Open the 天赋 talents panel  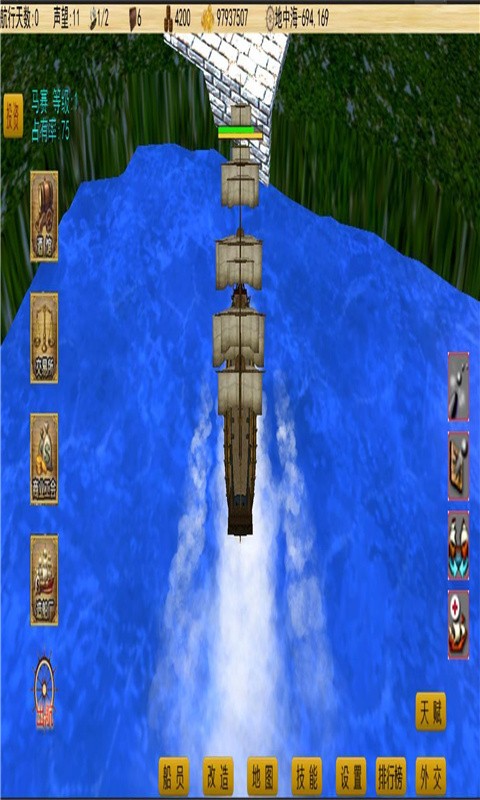point(431,711)
